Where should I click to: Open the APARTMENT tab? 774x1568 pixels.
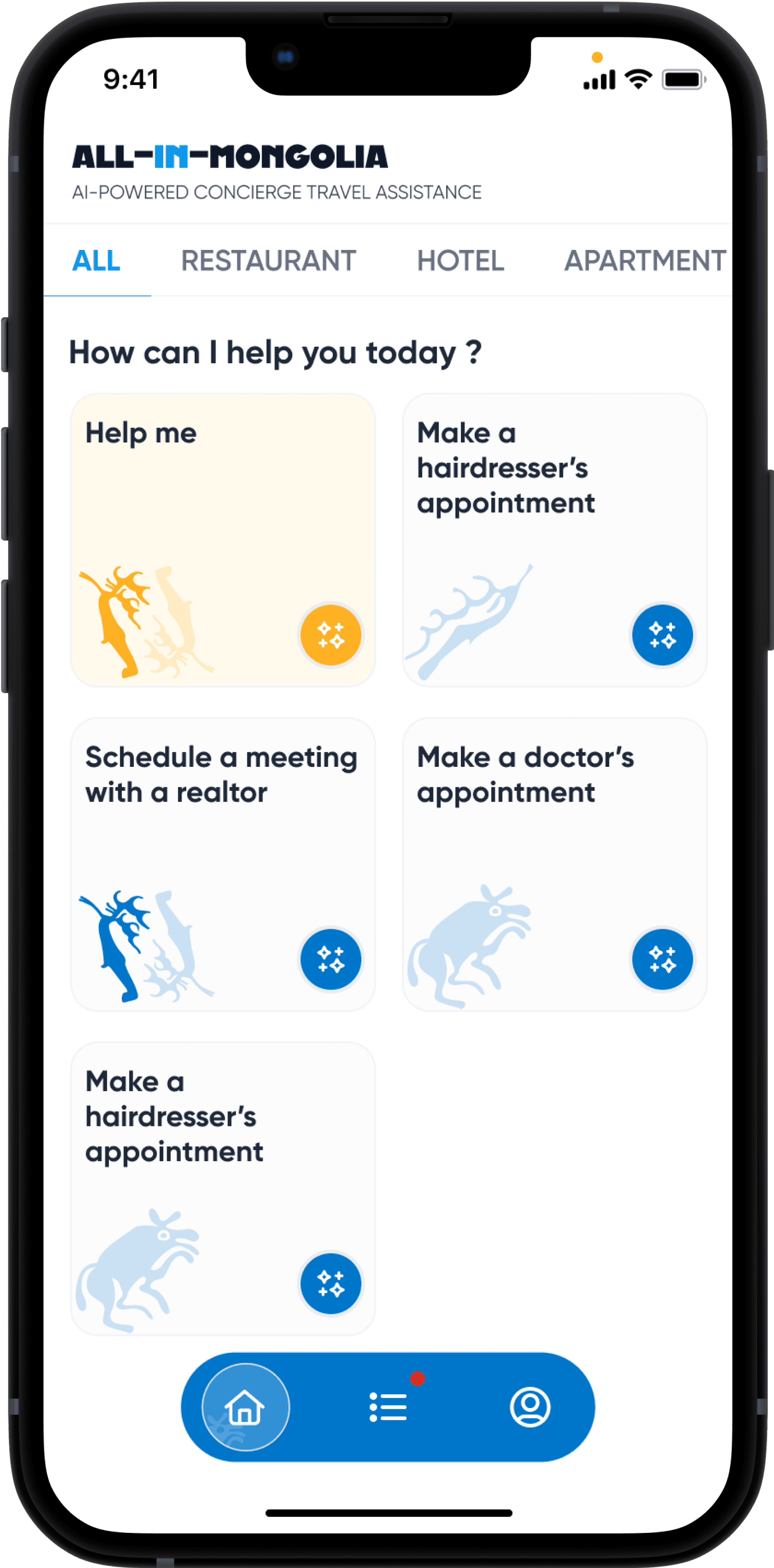[644, 261]
